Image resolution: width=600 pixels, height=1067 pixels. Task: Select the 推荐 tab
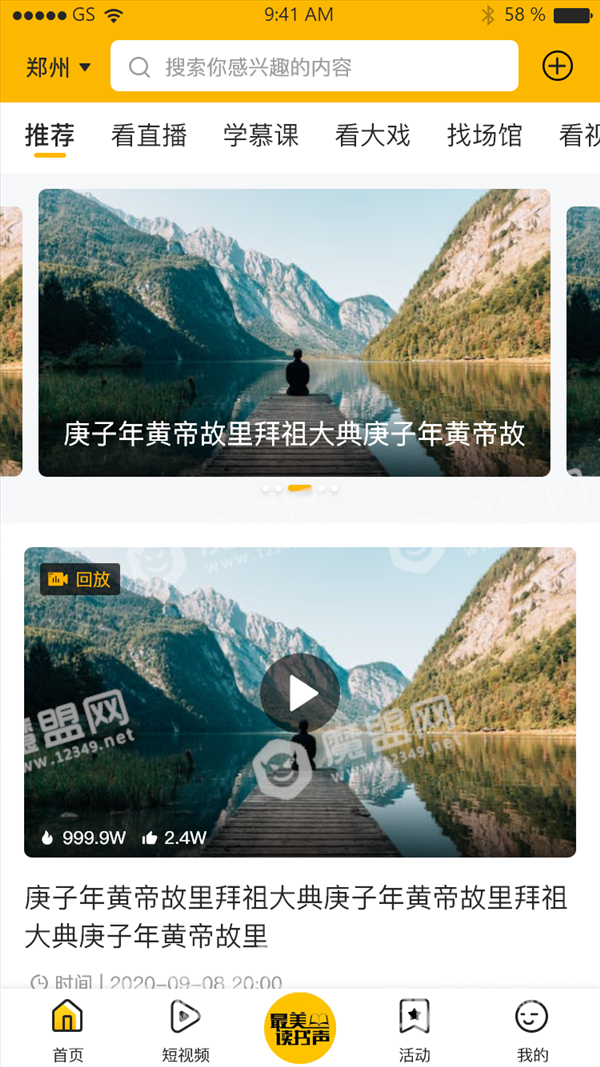[x=50, y=135]
